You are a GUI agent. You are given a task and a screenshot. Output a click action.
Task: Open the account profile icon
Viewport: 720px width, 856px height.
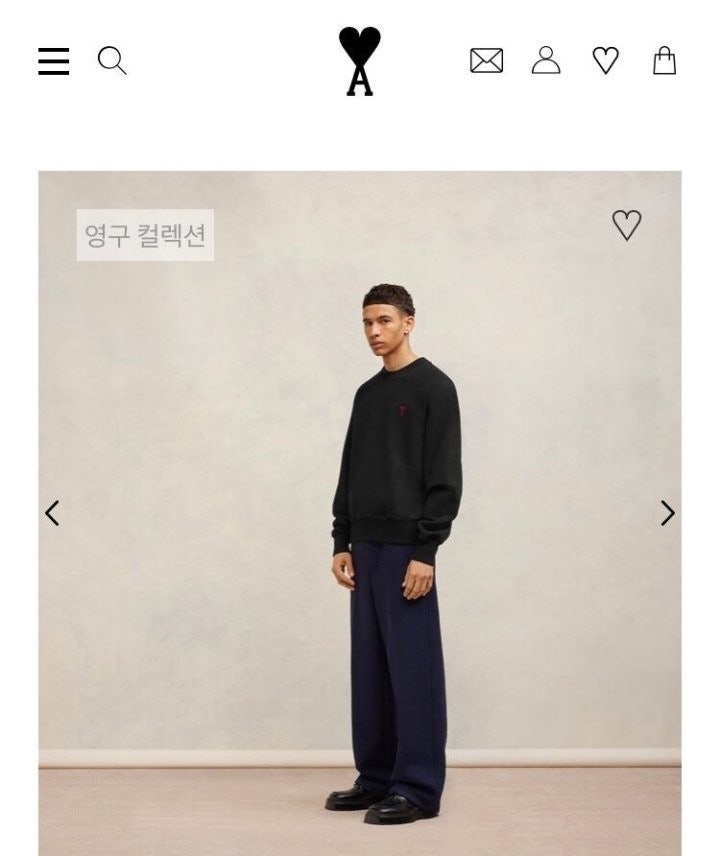(x=546, y=61)
